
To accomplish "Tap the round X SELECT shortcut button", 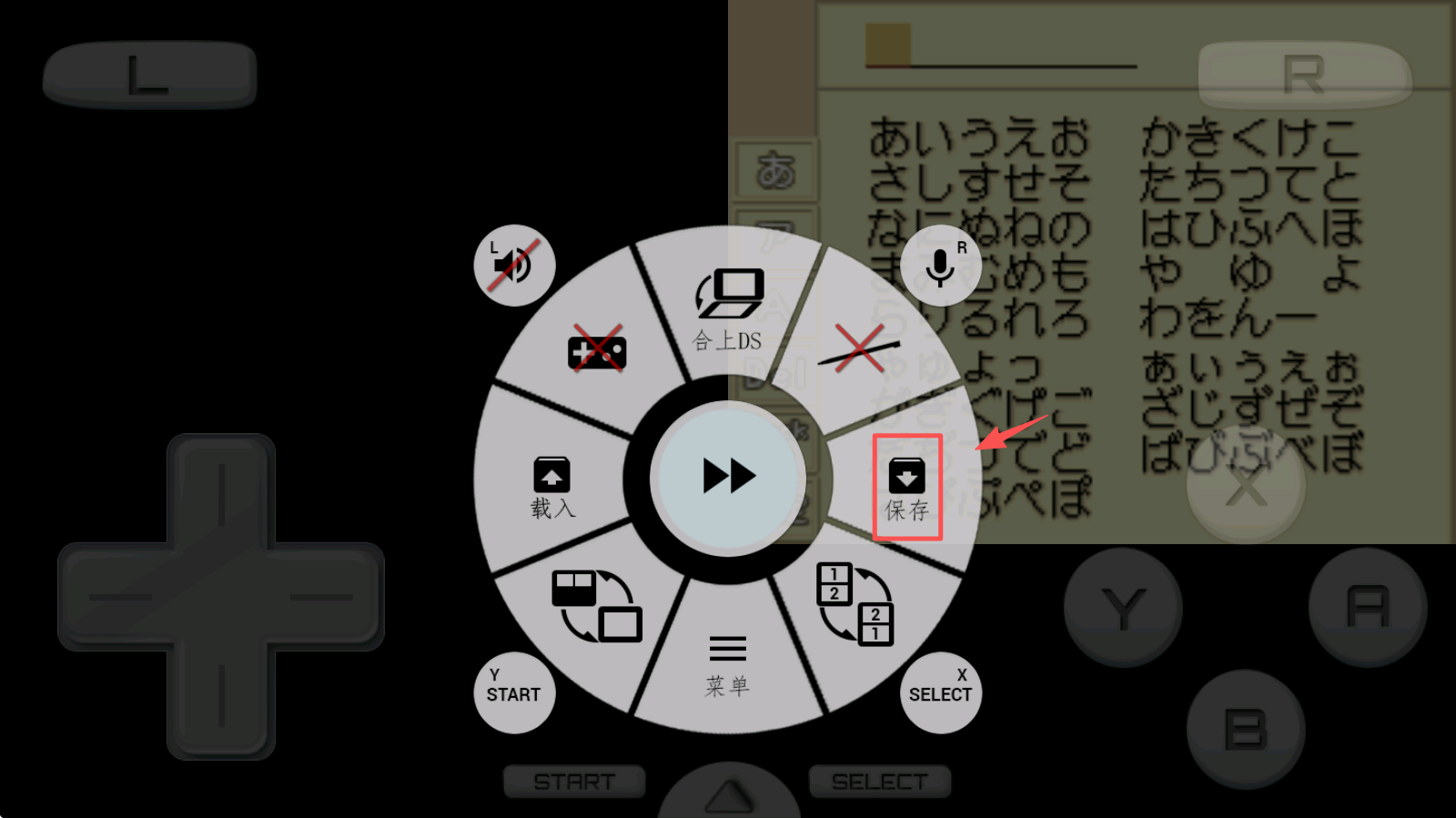I will click(x=941, y=692).
